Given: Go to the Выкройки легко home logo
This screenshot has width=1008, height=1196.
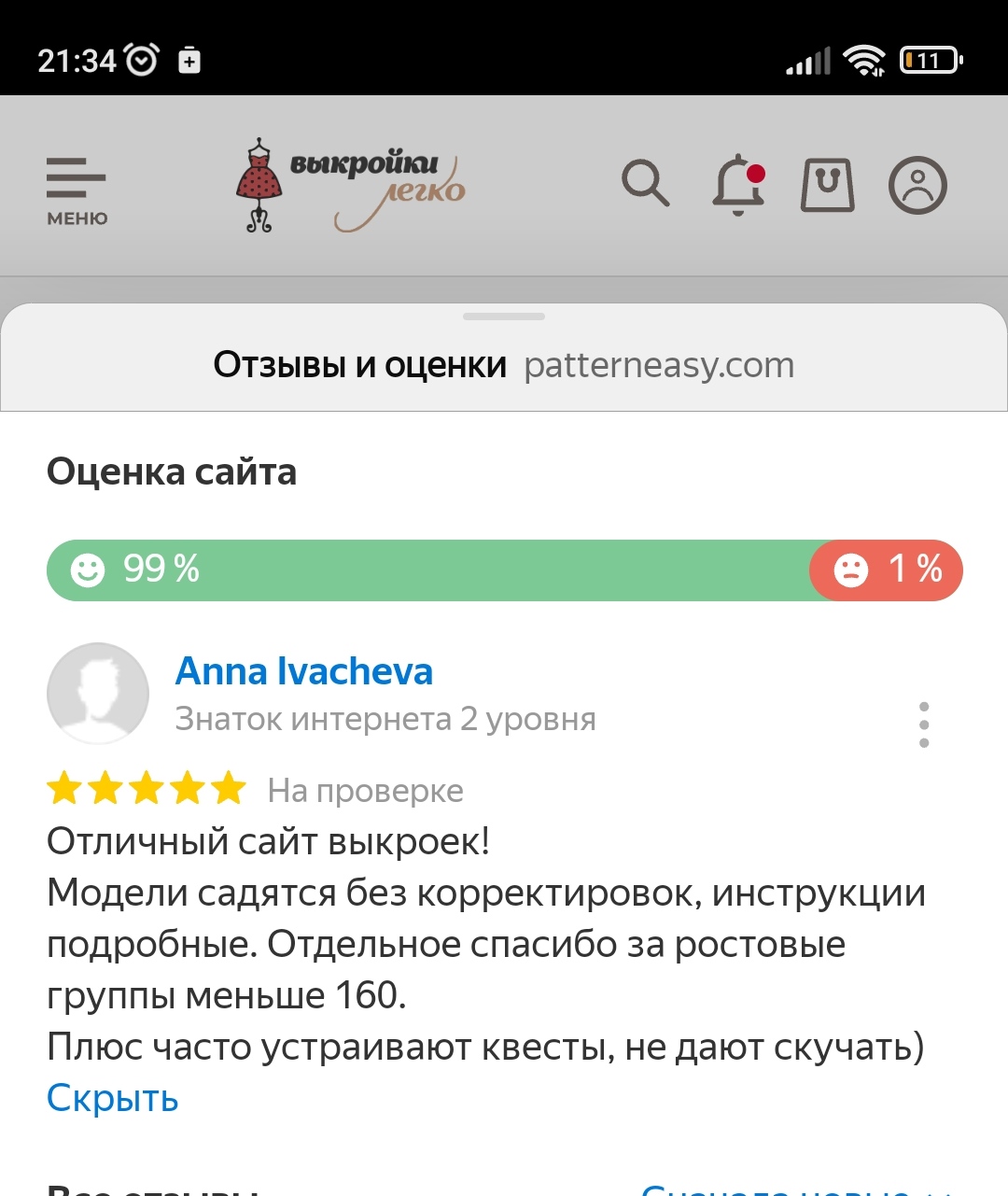Looking at the screenshot, I should pos(351,186).
